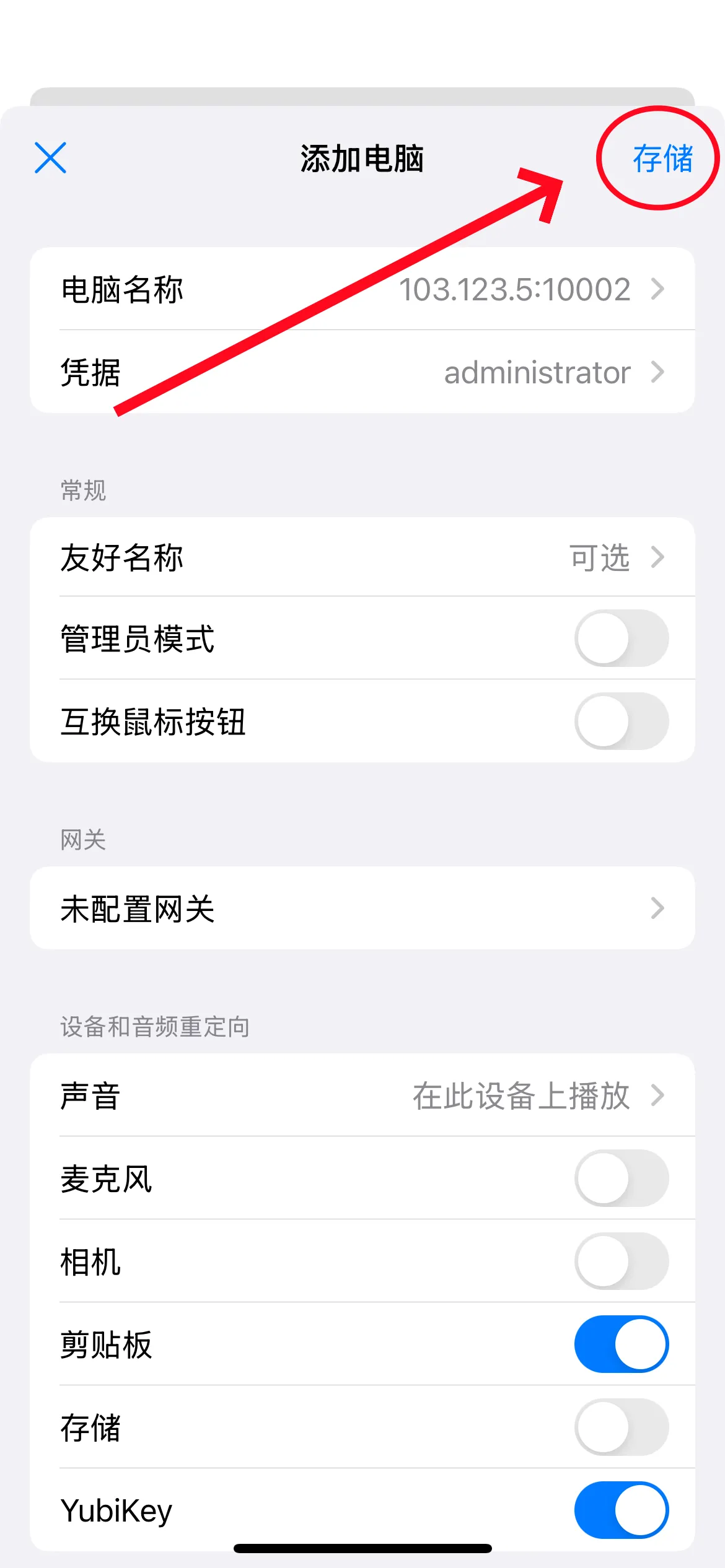Viewport: 725px width, 1568px height.
Task: Enable 麦克风 redirection
Action: pos(621,1178)
